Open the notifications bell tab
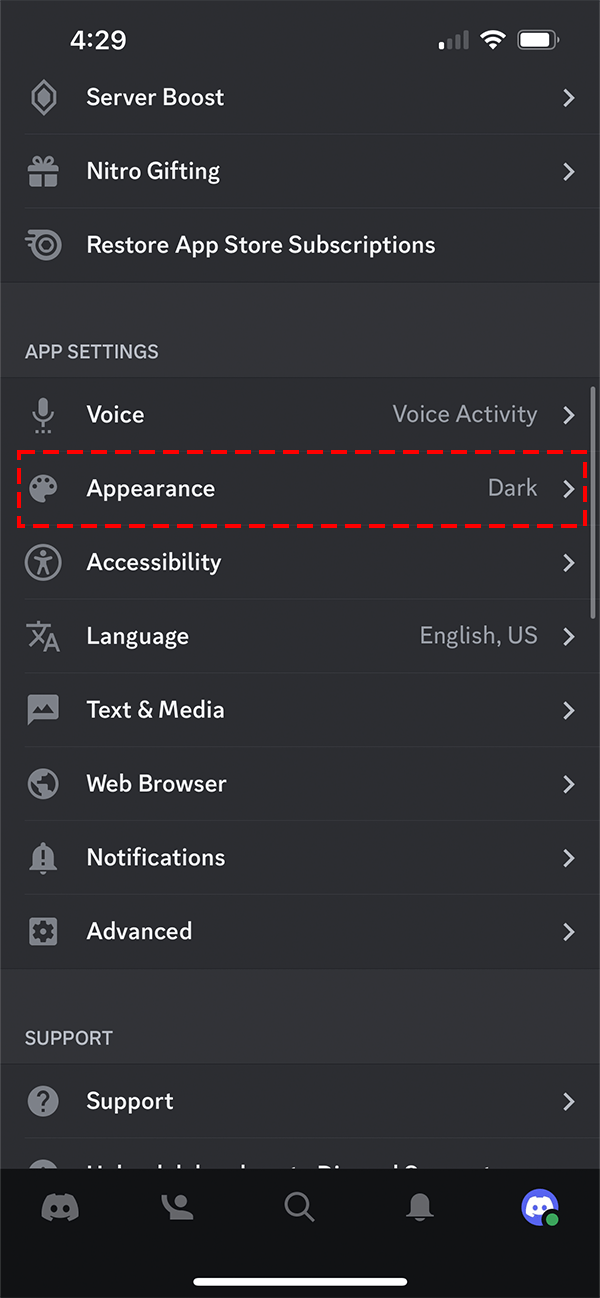Viewport: 600px width, 1298px height. 420,1207
